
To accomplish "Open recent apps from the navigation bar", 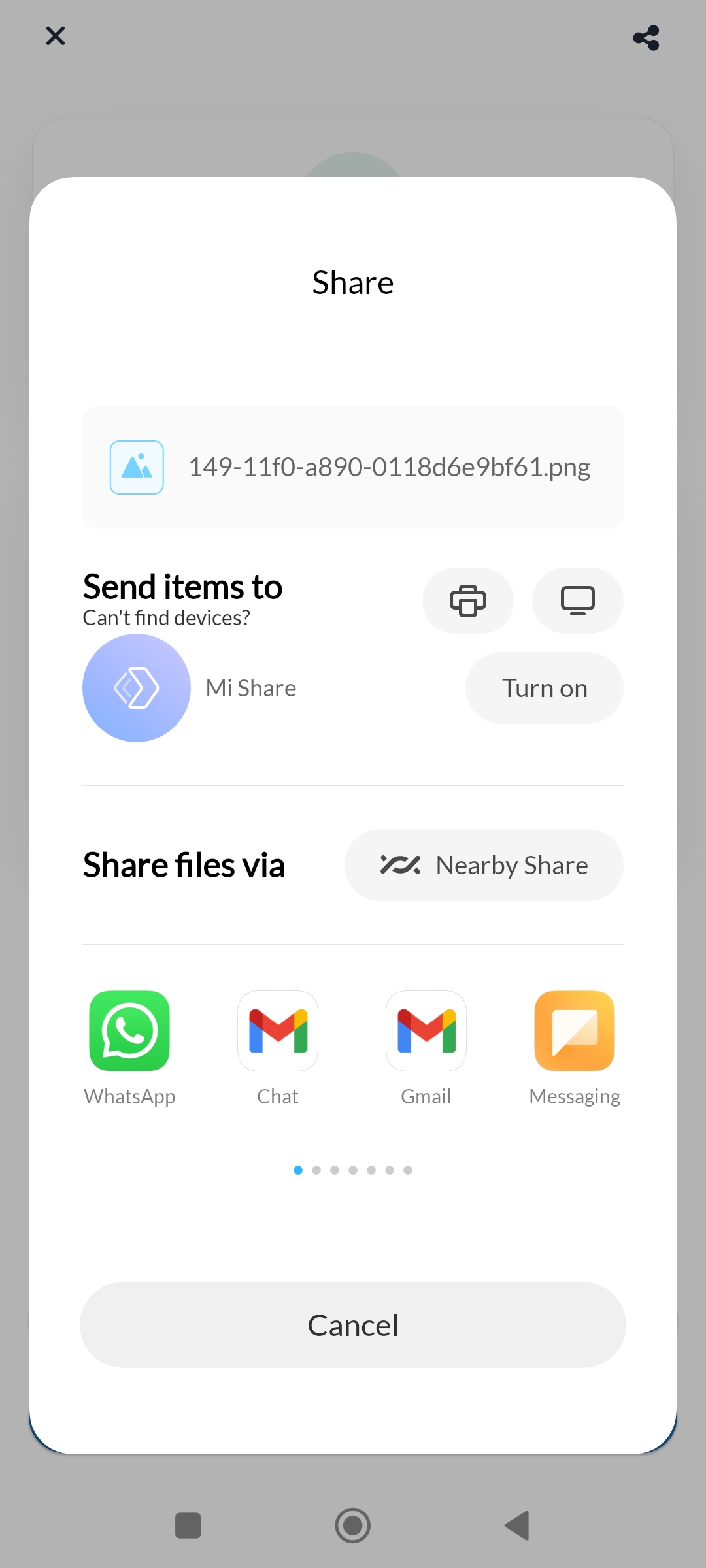I will (188, 1526).
